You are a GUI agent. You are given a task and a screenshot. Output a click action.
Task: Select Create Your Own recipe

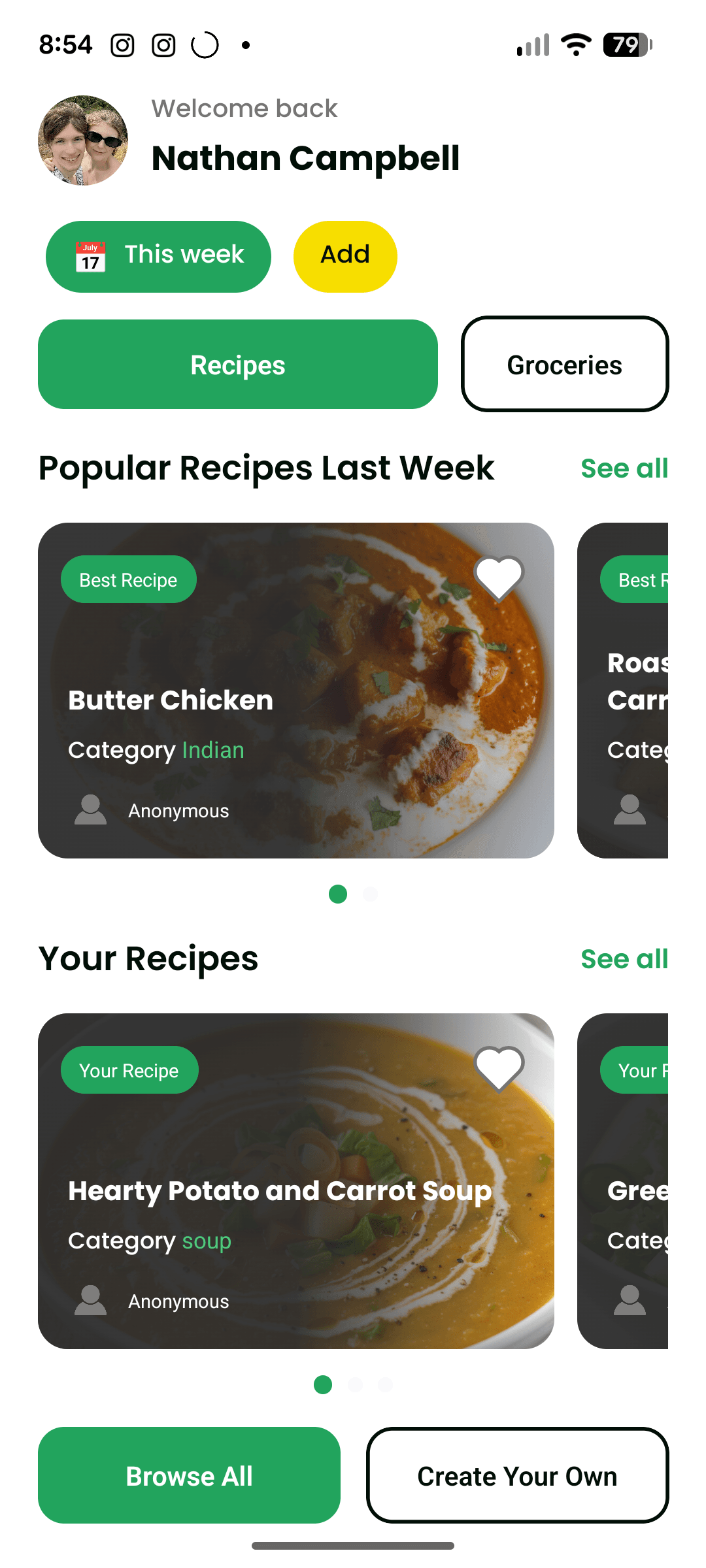coord(517,1475)
